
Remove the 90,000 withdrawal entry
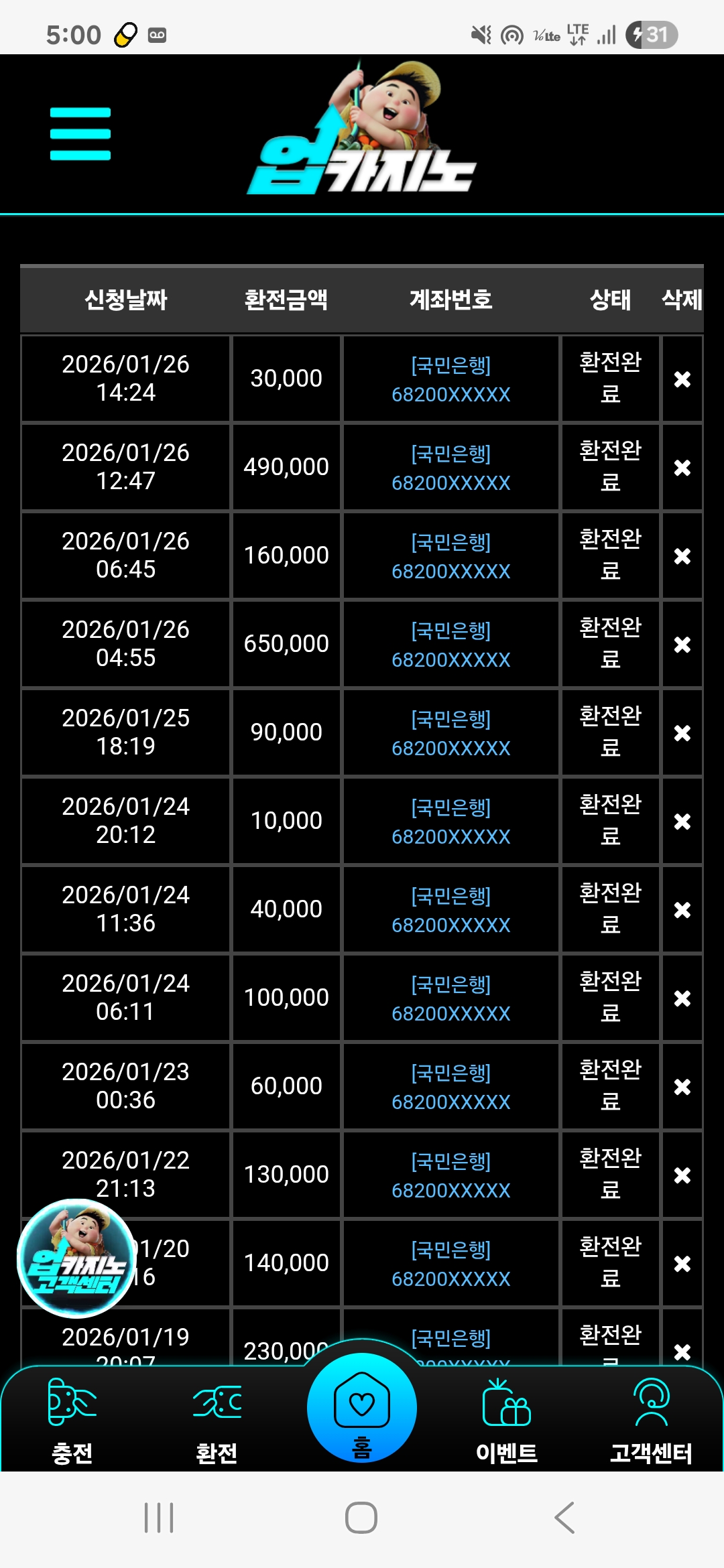pos(682,733)
